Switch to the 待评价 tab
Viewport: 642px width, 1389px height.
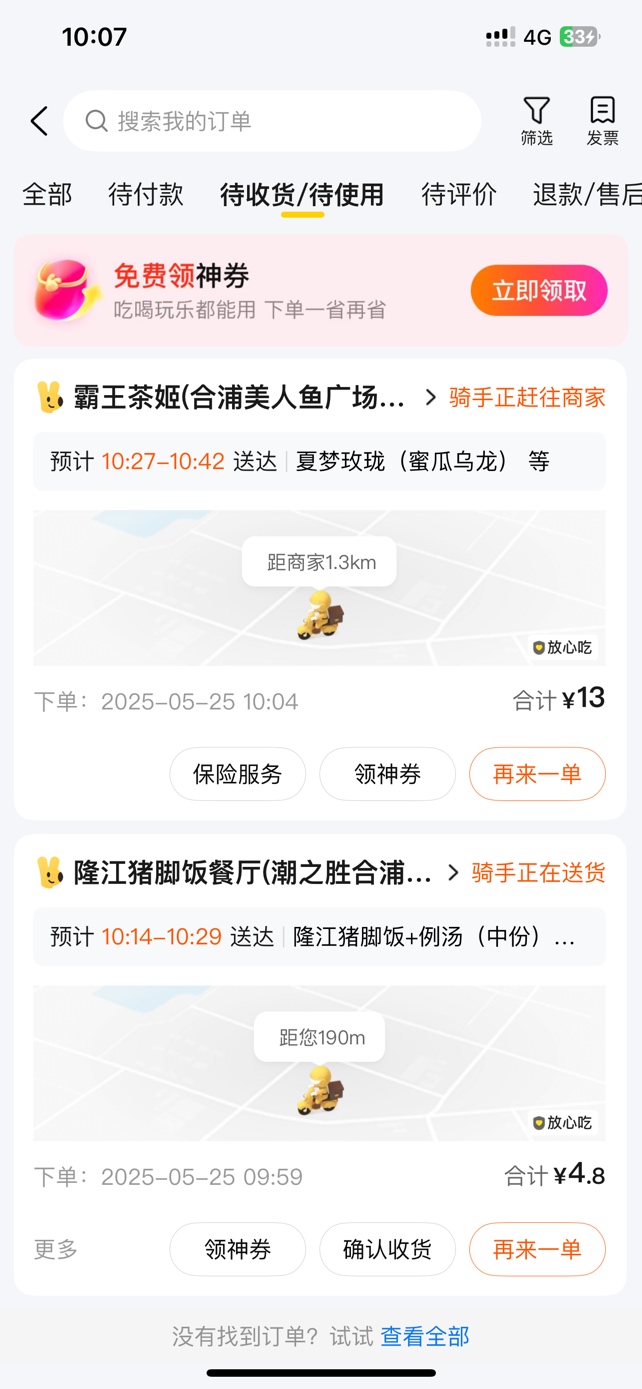(459, 194)
